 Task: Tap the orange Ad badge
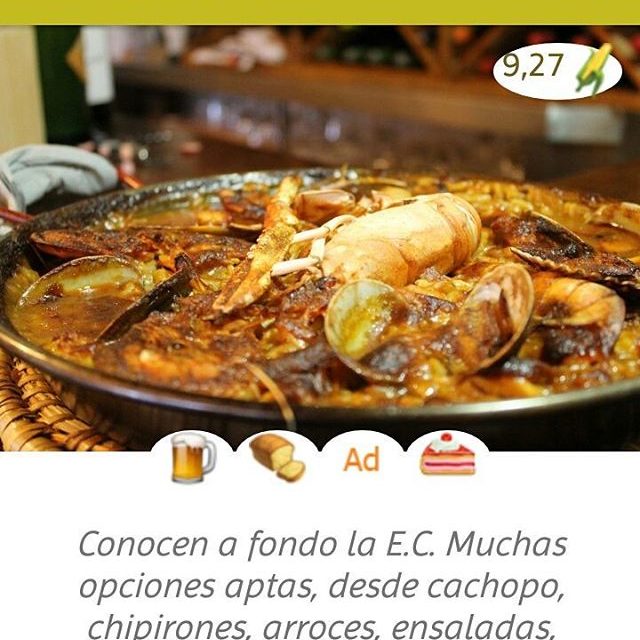(361, 460)
